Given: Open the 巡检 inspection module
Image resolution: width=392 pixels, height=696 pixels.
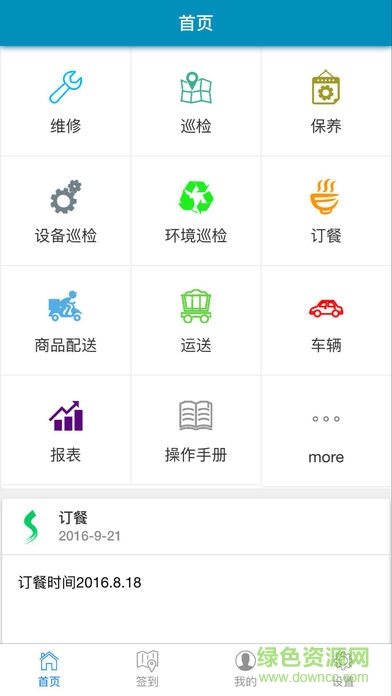Looking at the screenshot, I should (196, 102).
